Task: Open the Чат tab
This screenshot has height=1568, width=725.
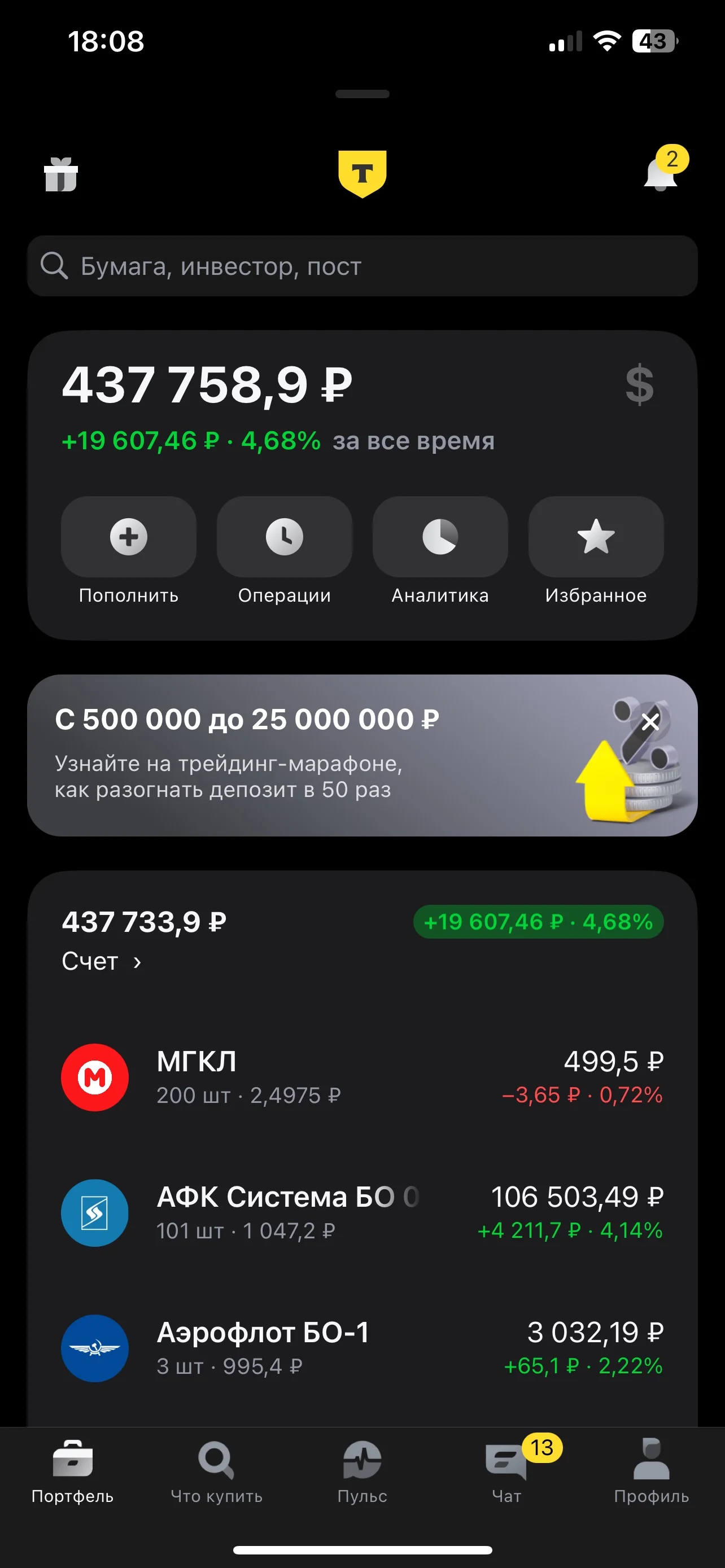Action: tap(506, 1471)
